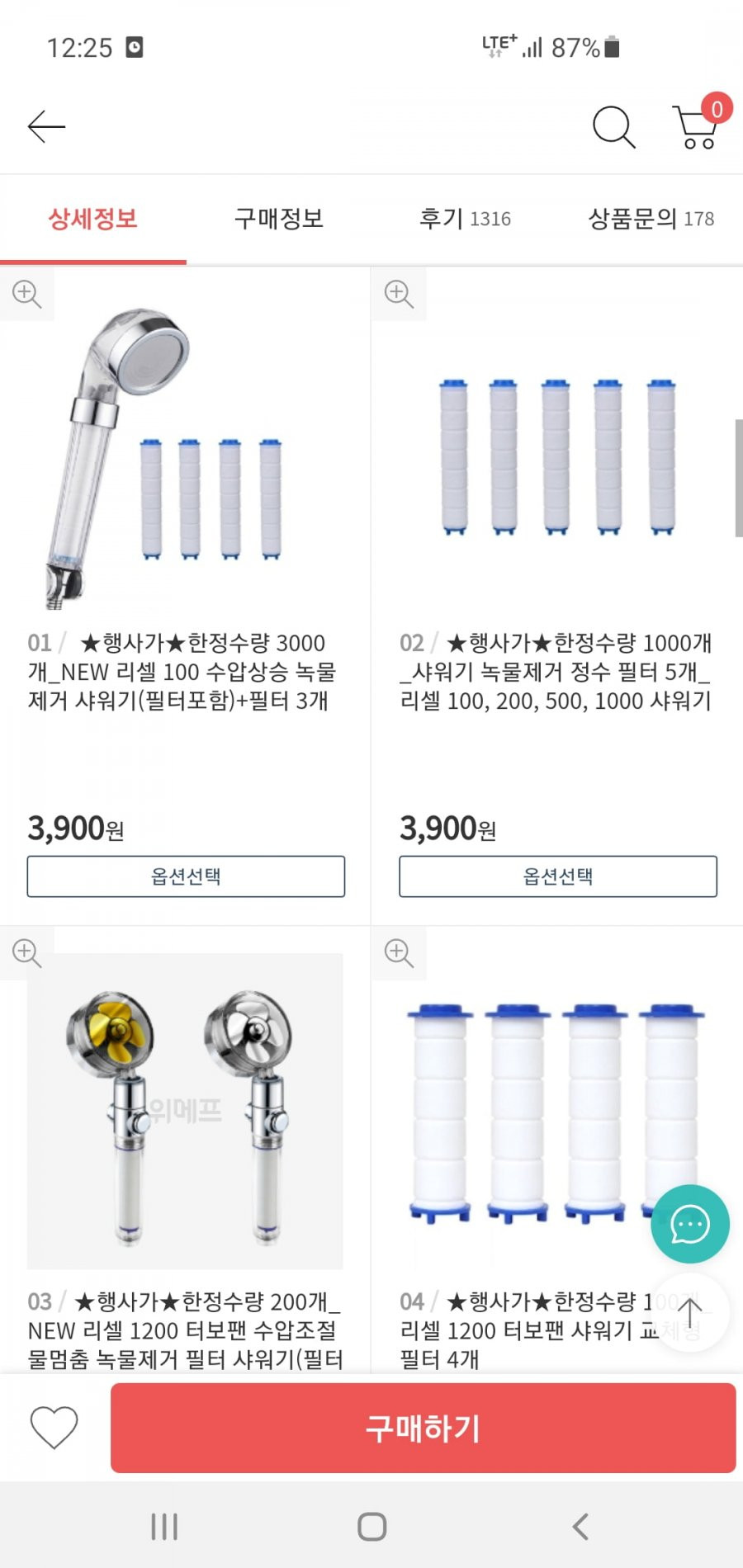The image size is (743, 1568).
Task: Zoom into product 01 image
Action: (26, 294)
